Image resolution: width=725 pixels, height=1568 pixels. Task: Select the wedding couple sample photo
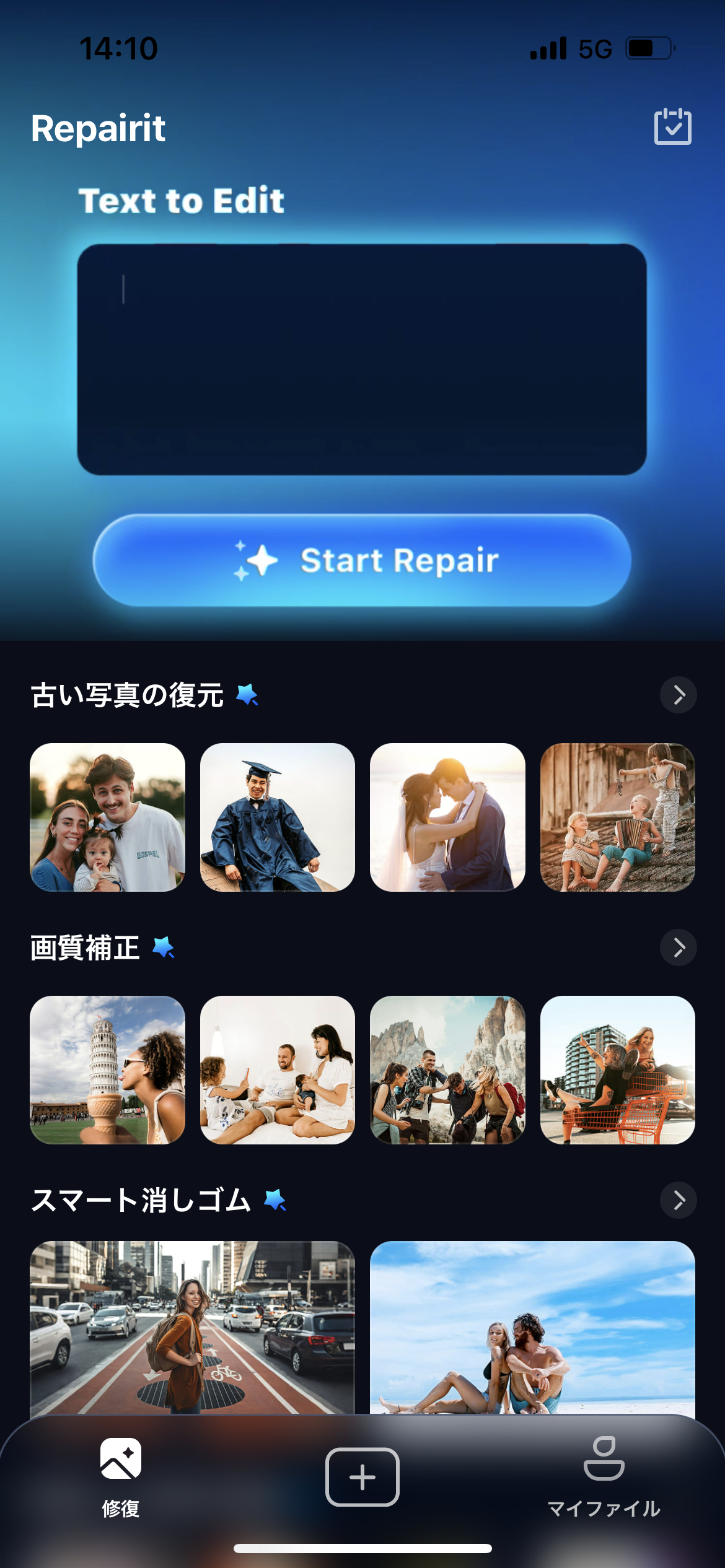(x=447, y=817)
